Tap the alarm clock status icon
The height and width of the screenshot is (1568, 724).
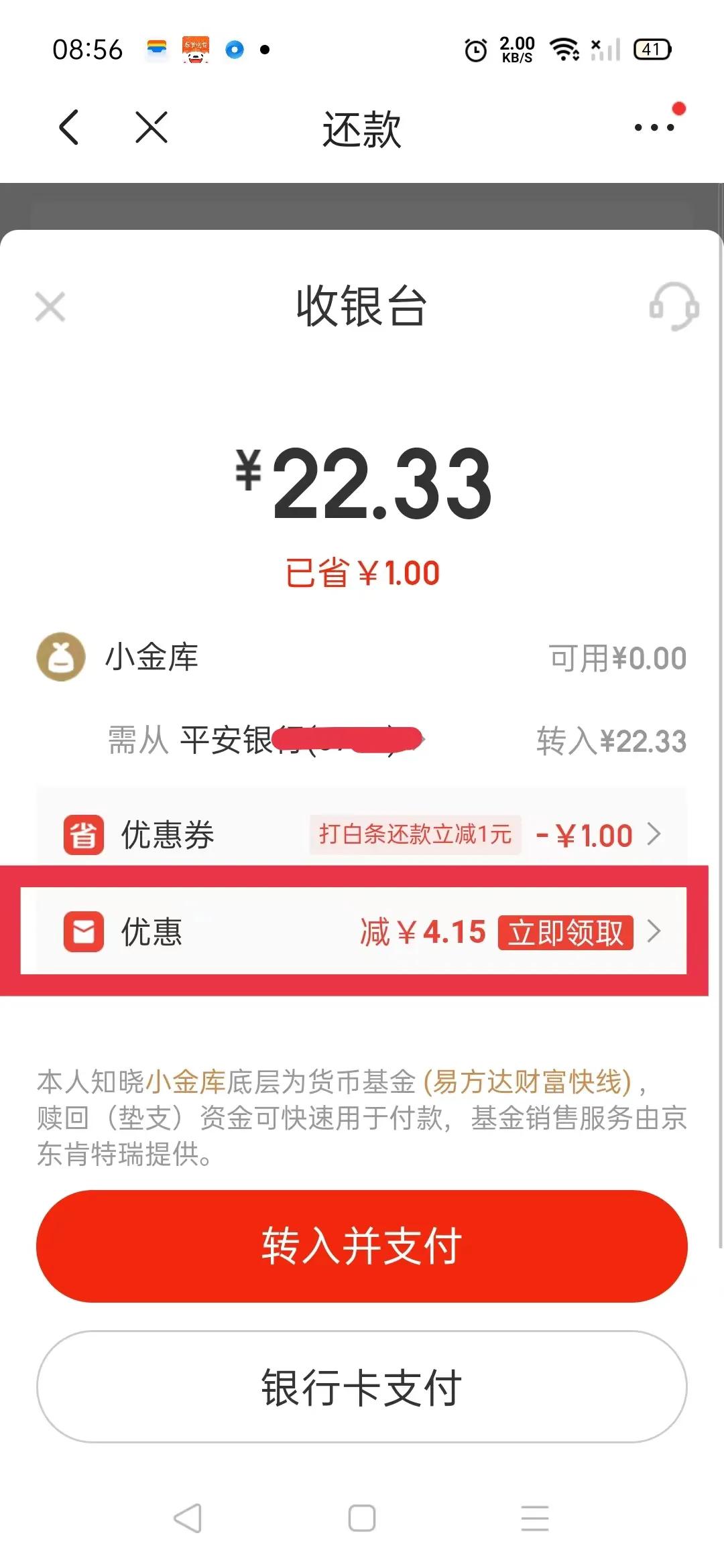(473, 49)
